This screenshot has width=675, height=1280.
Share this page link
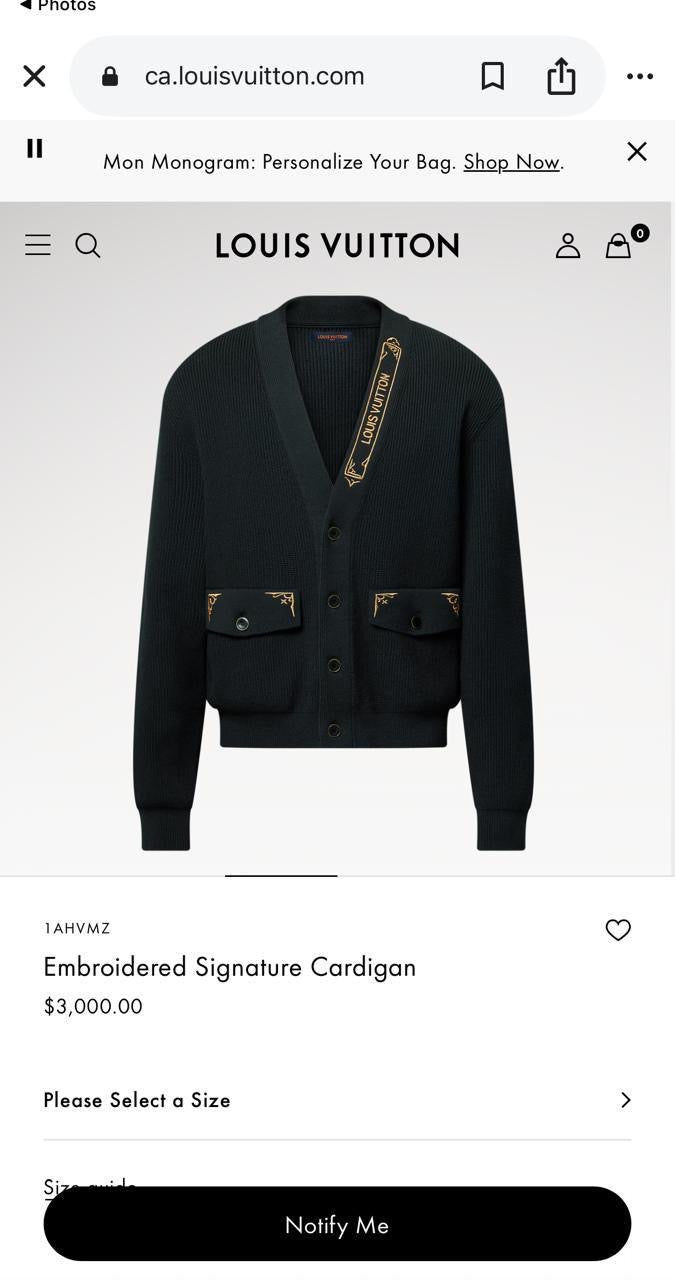tap(561, 76)
